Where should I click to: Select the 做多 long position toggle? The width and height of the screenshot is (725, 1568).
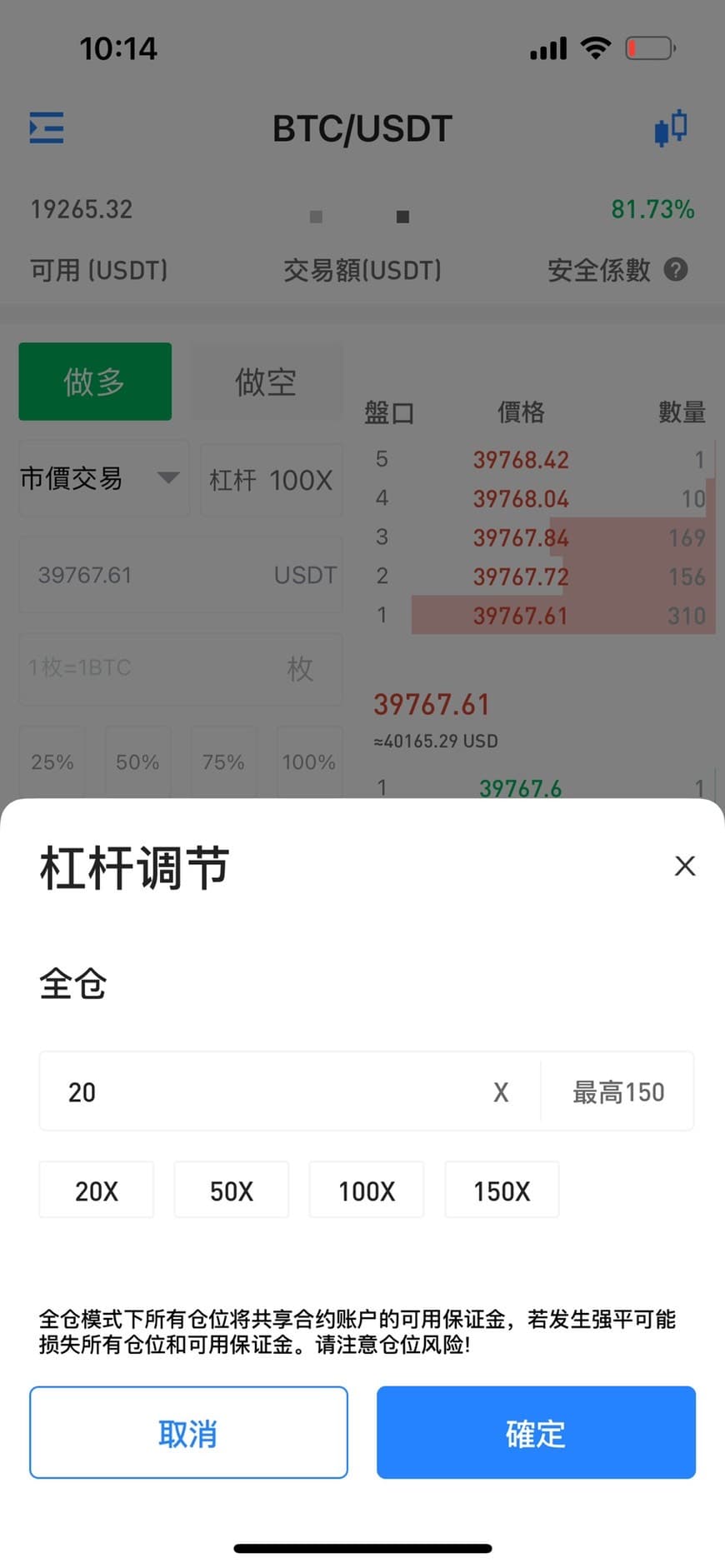(95, 382)
